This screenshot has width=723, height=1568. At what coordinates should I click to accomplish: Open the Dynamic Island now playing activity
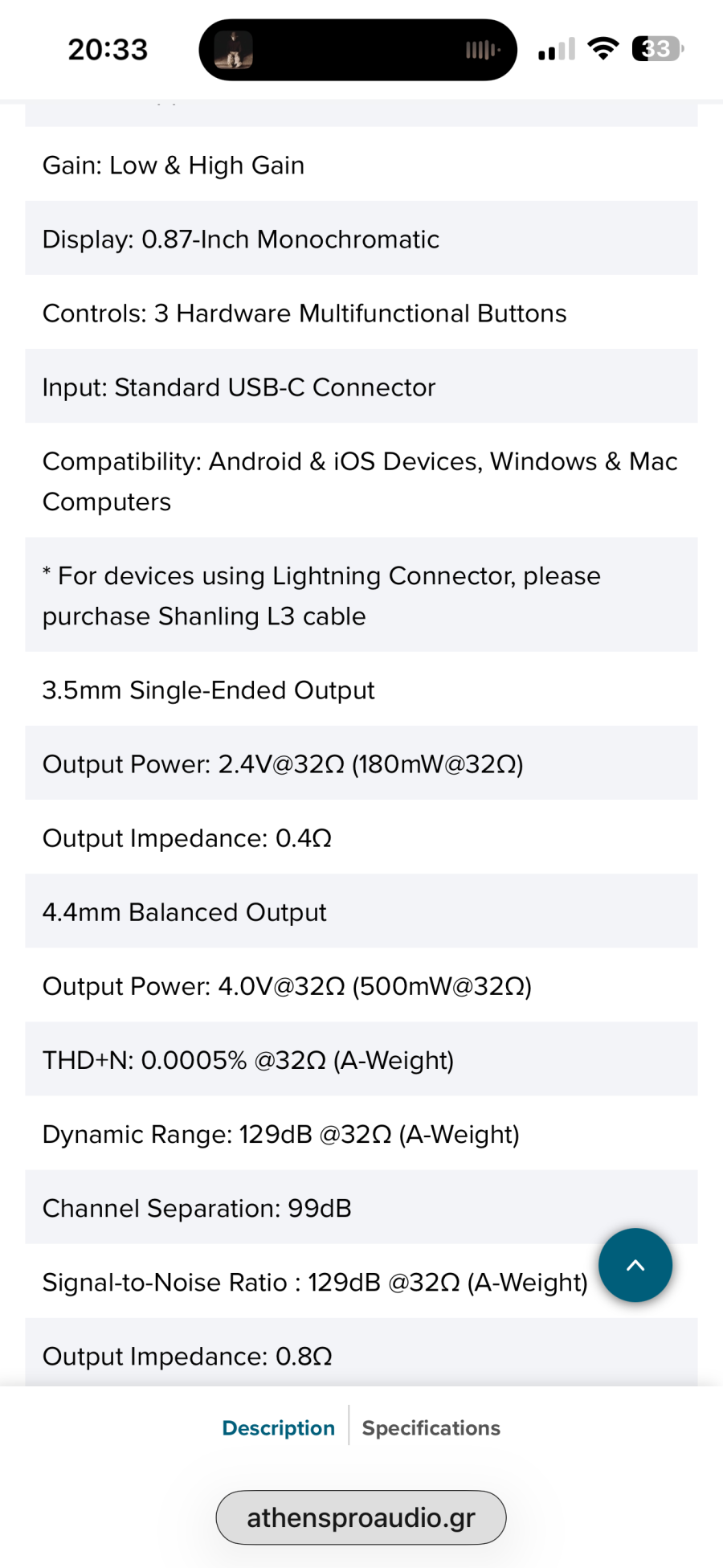[357, 50]
